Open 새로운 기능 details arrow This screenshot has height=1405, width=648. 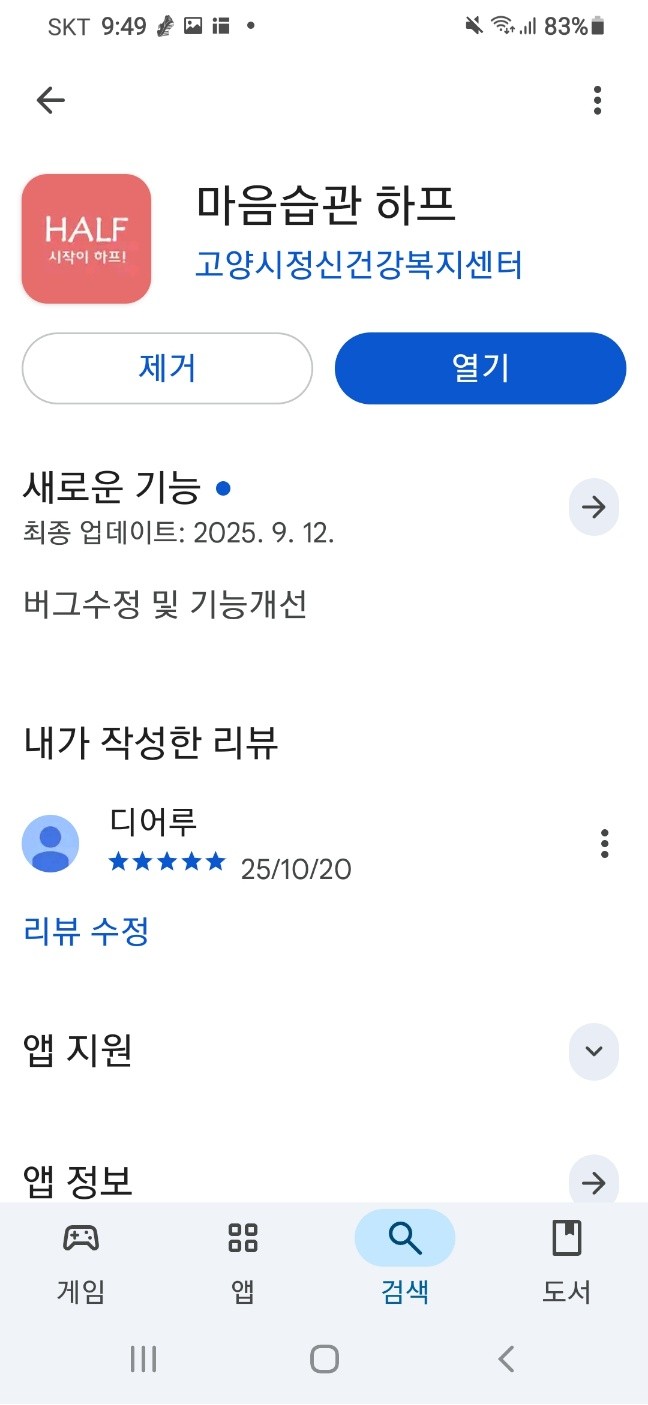tap(594, 508)
